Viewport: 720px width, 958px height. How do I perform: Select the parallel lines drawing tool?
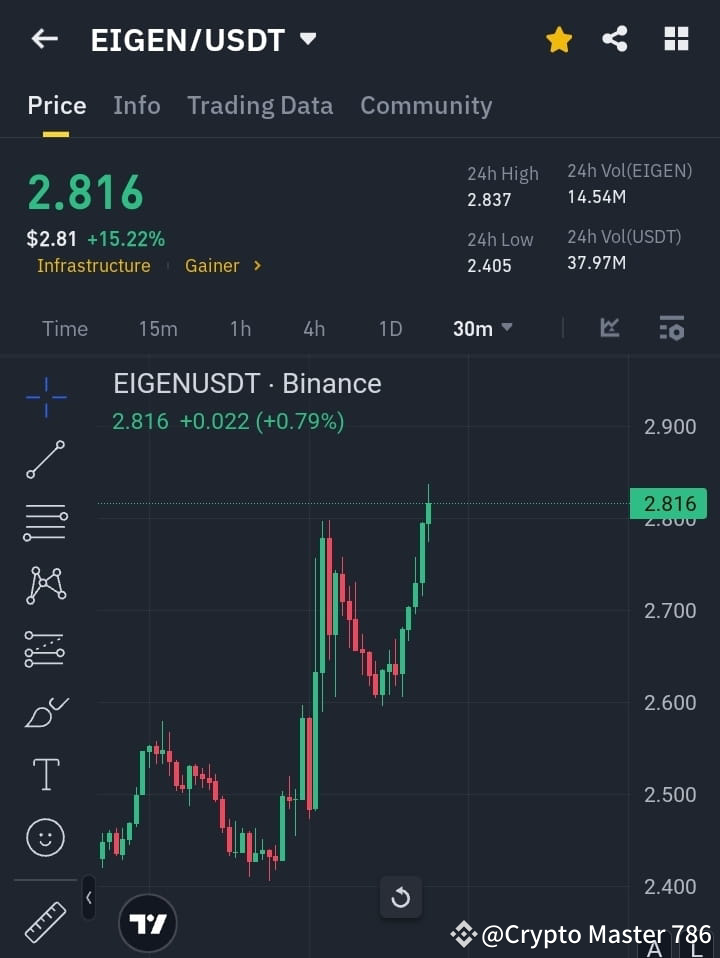tap(45, 523)
